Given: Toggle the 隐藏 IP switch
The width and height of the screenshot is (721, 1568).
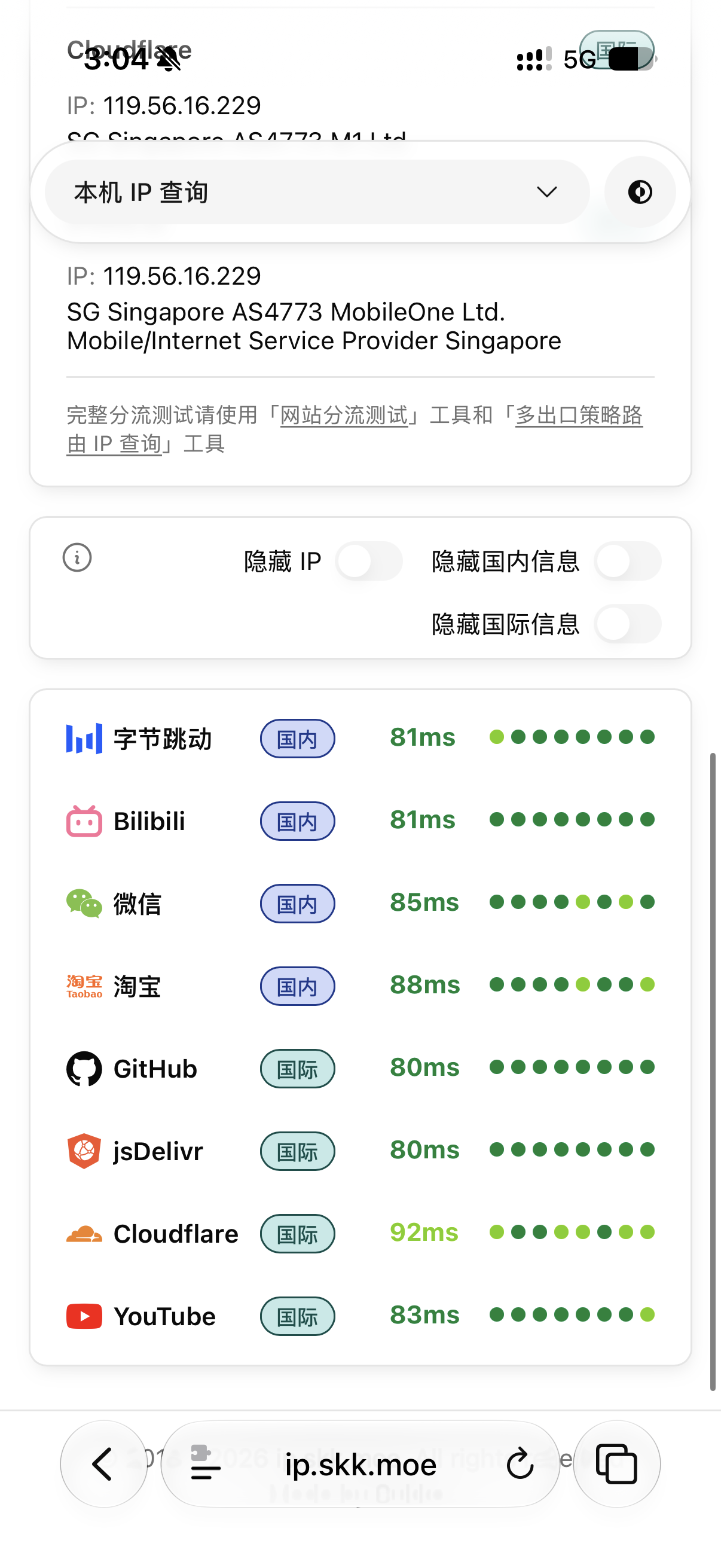Looking at the screenshot, I should [369, 560].
